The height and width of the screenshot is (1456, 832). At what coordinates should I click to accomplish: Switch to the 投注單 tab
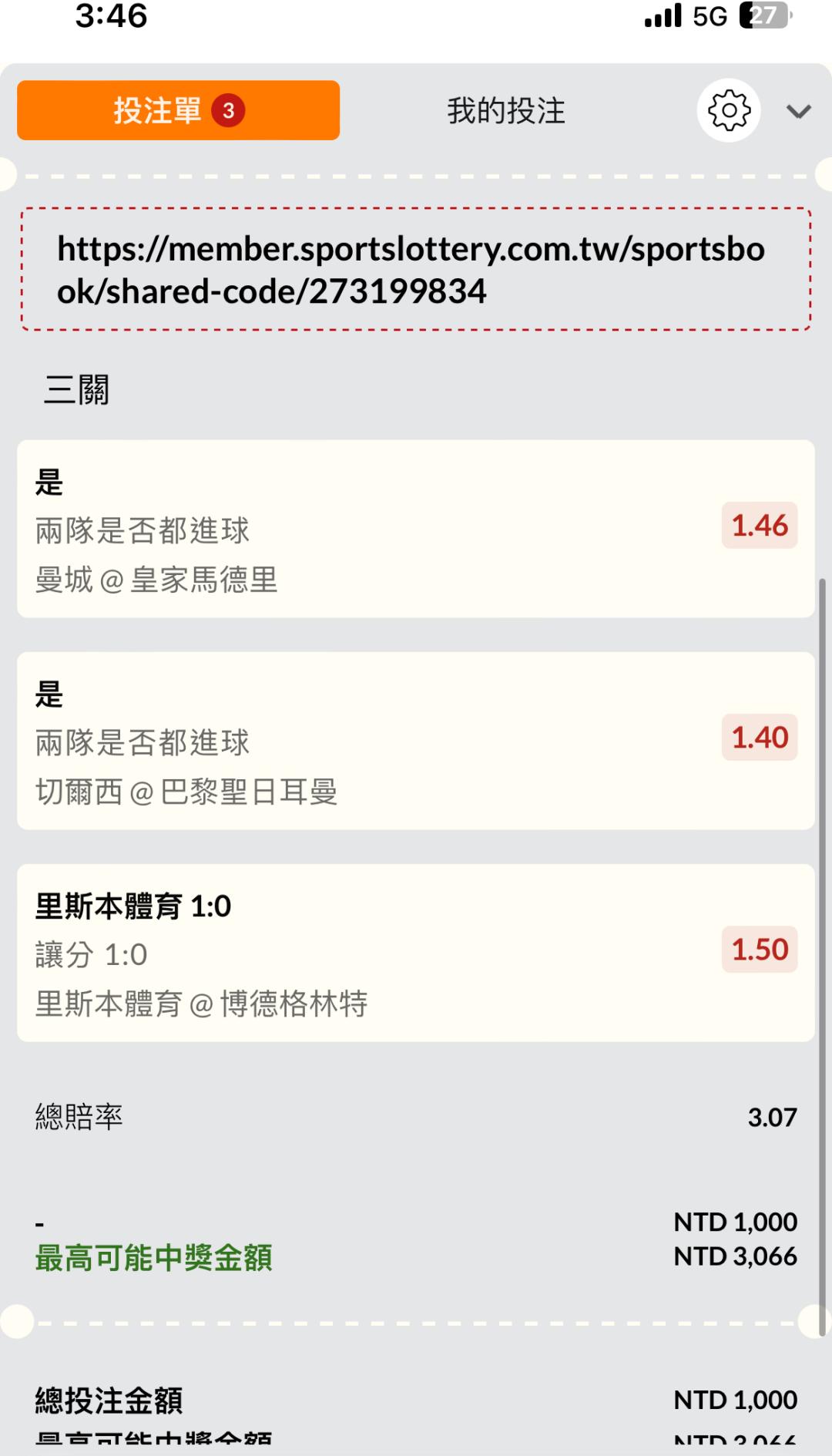(x=178, y=110)
